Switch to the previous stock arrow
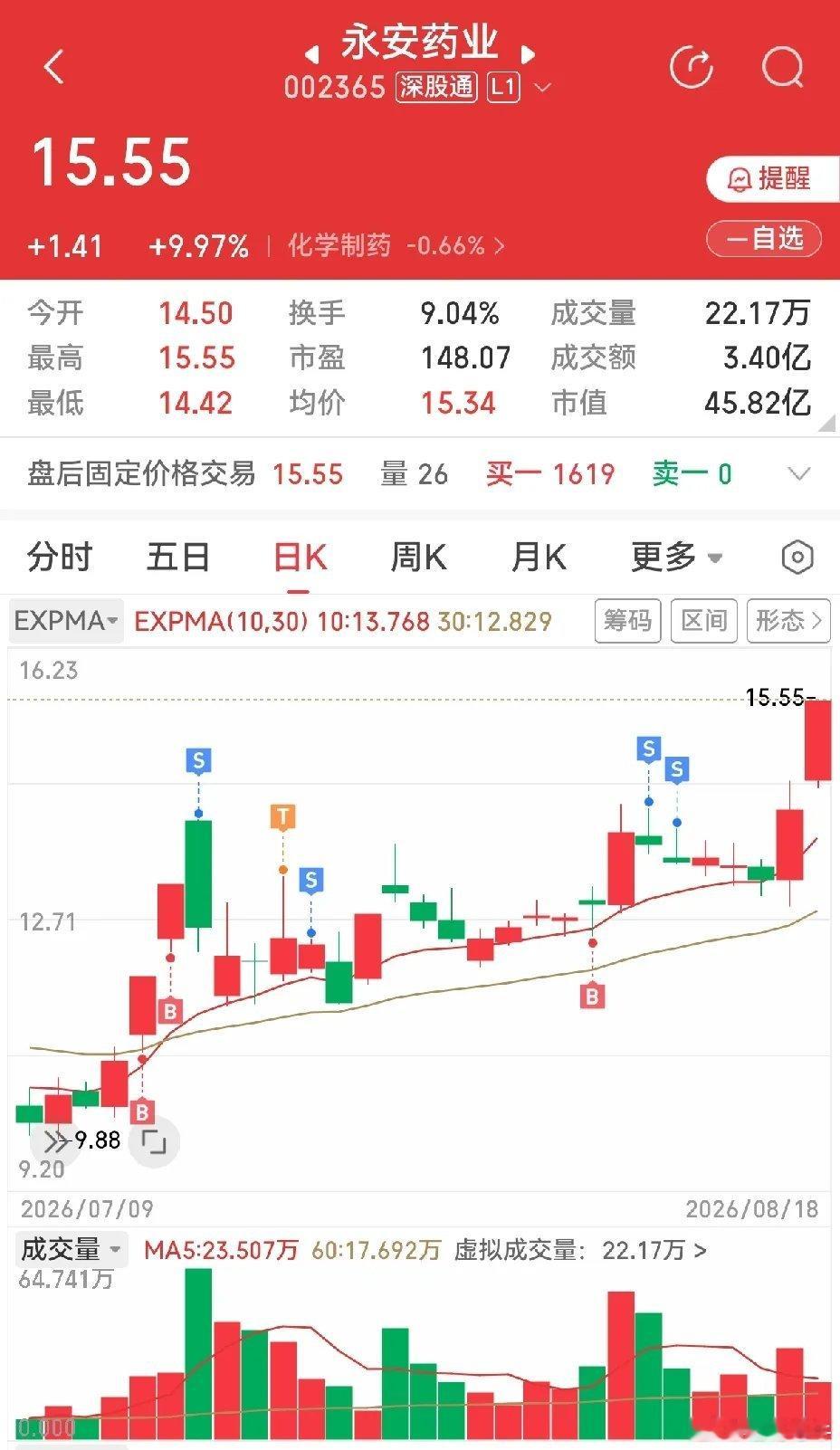This screenshot has width=840, height=1450. coord(312,53)
